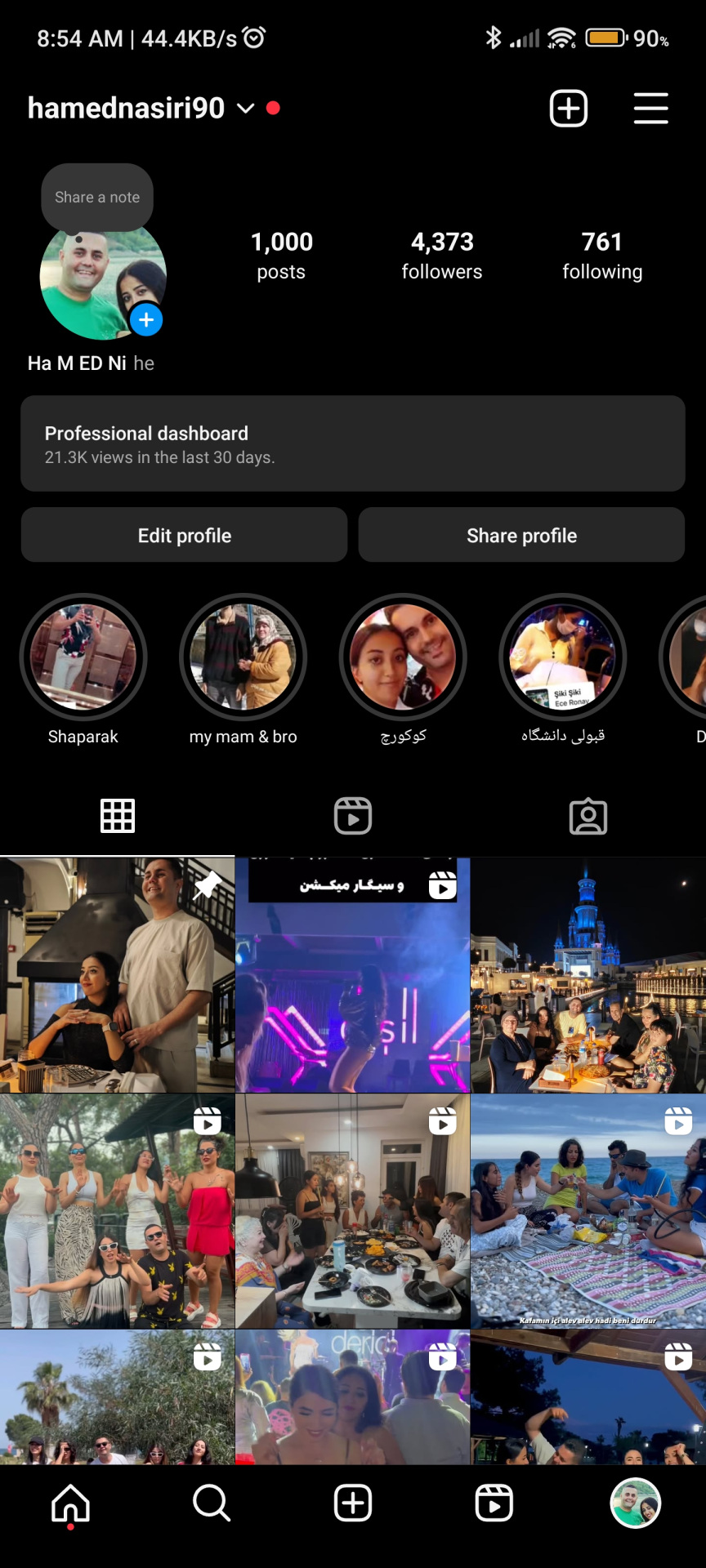Tap Share profile button
The width and height of the screenshot is (706, 1568).
[x=521, y=535]
